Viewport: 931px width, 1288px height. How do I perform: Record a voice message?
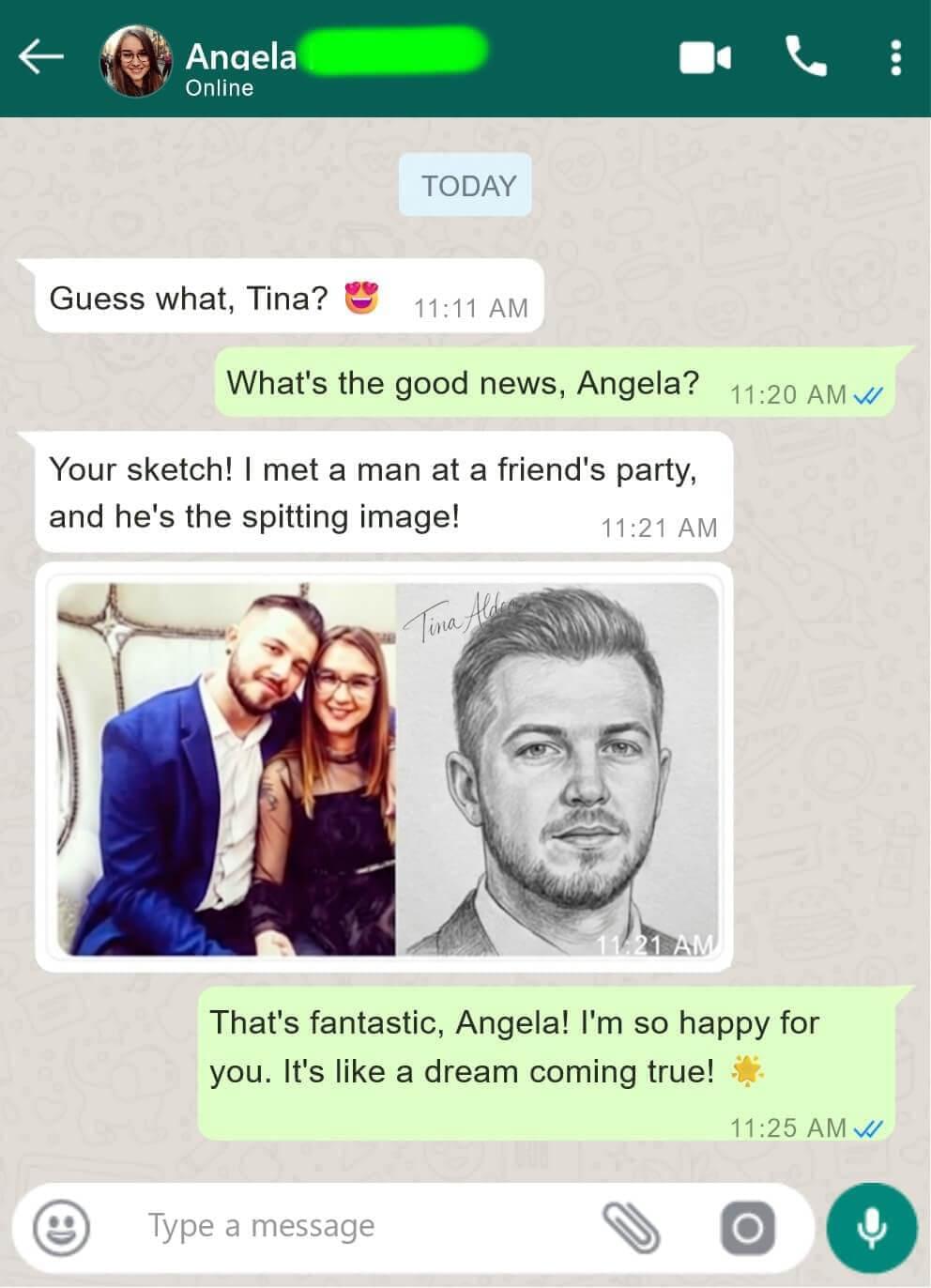(x=871, y=1228)
